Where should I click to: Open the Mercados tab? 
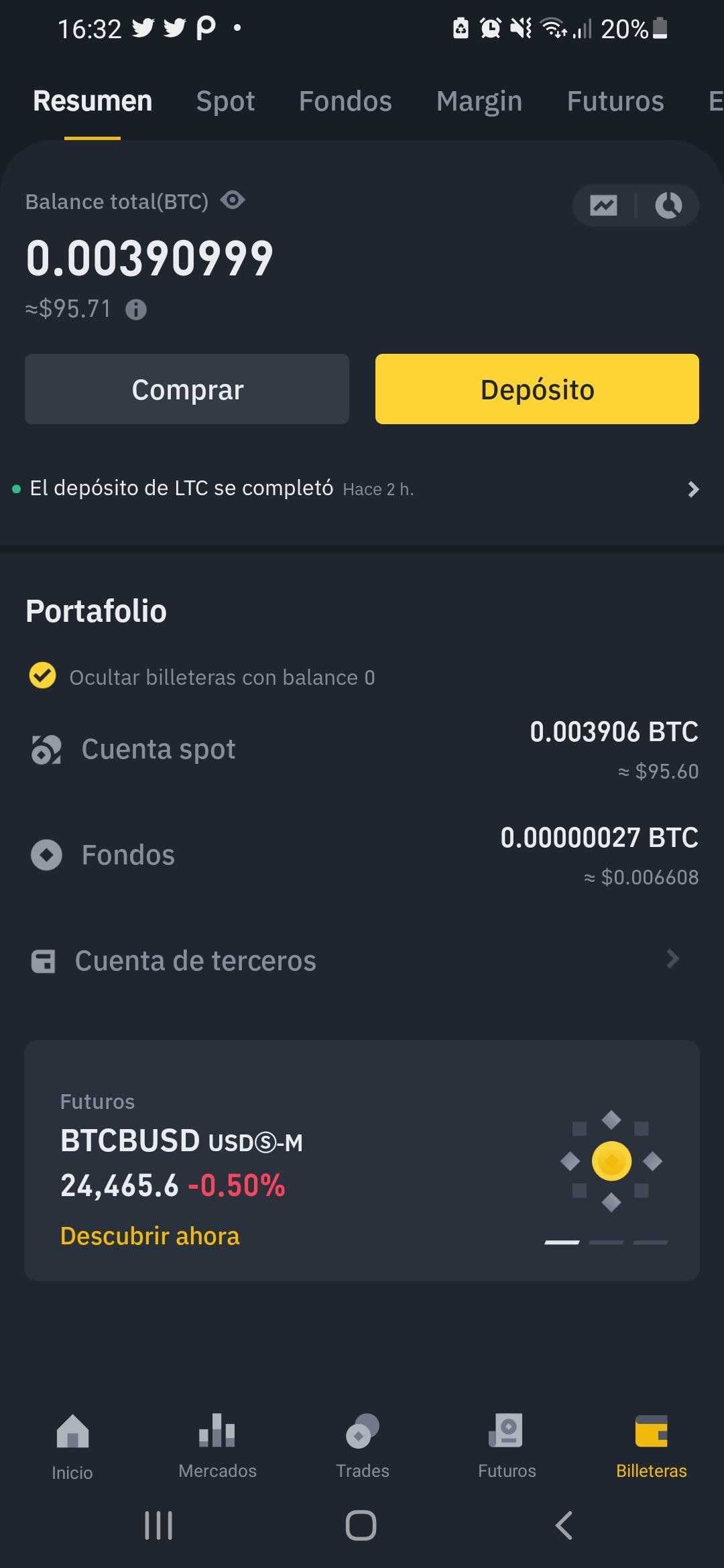point(217,1446)
